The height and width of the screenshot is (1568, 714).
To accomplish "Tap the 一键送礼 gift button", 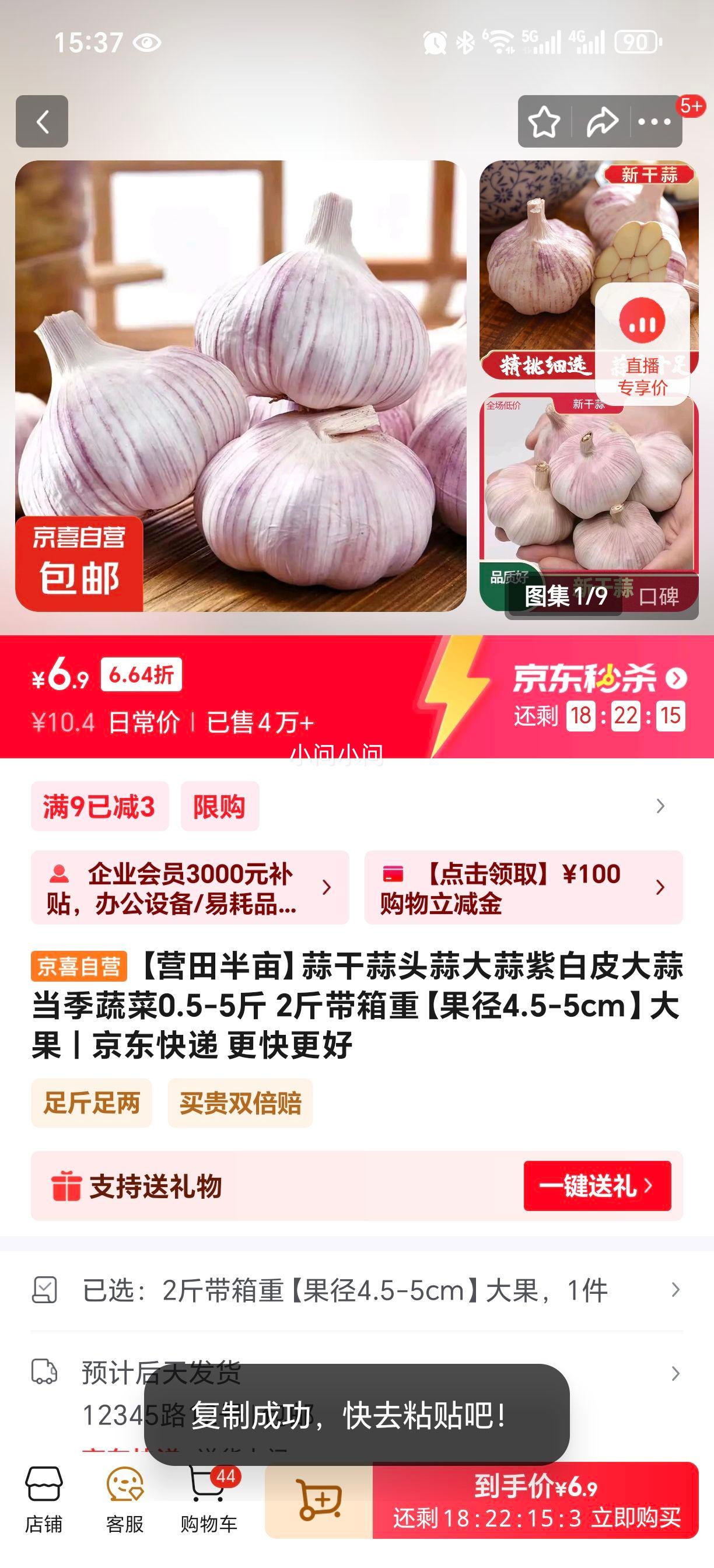I will (597, 1186).
